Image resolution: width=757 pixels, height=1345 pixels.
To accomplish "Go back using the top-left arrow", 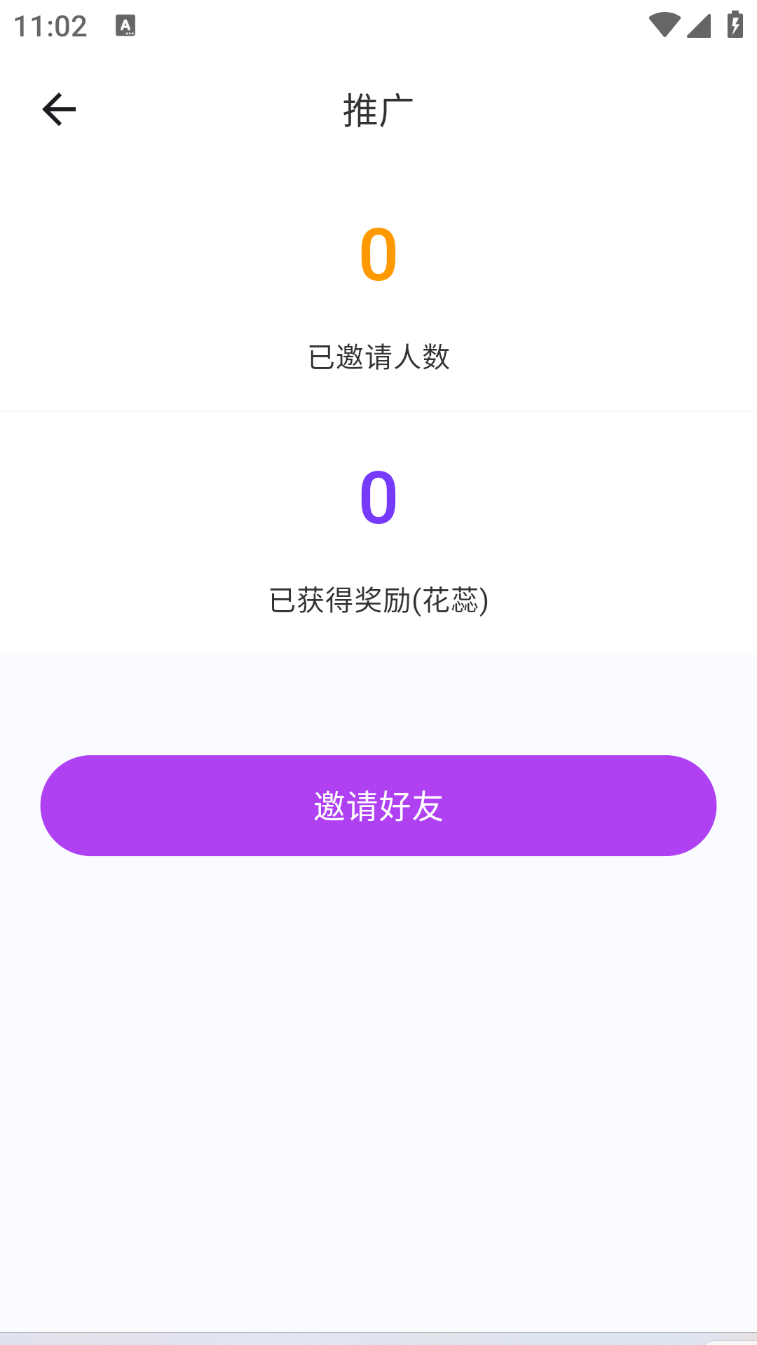I will click(x=59, y=109).
